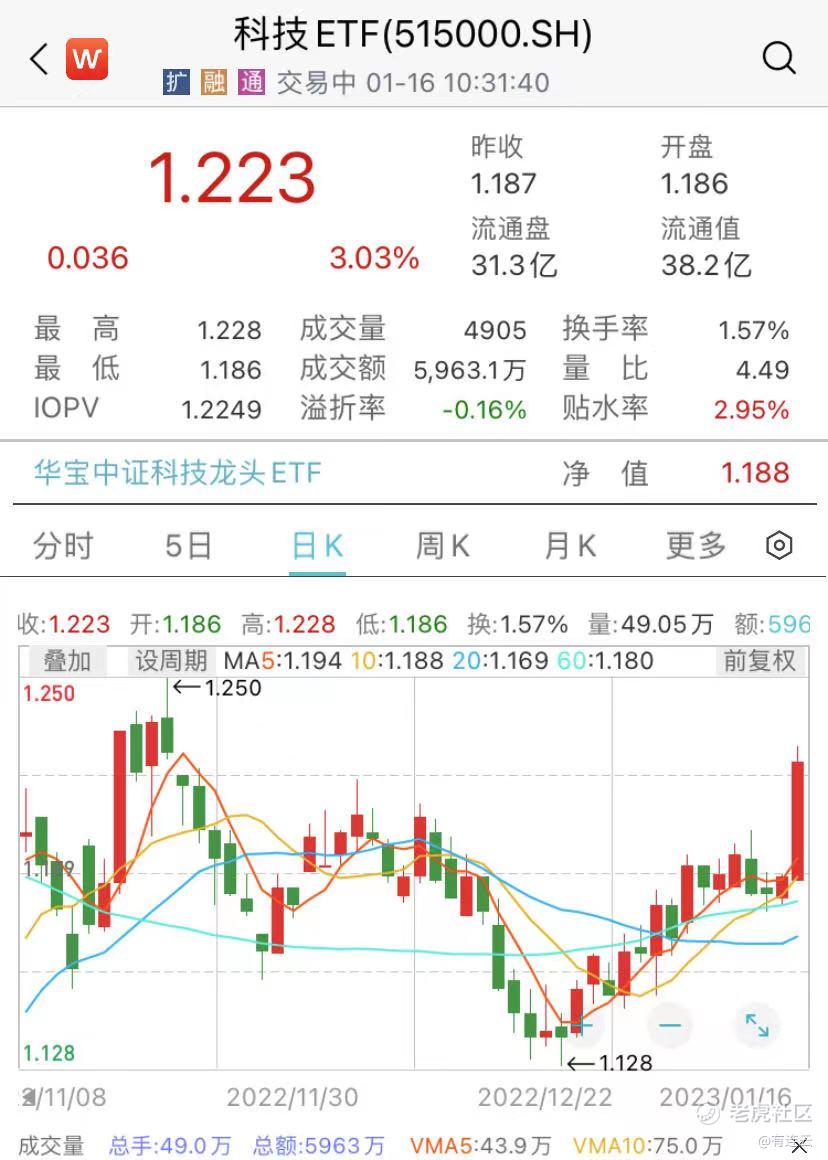The height and width of the screenshot is (1160, 828).
Task: Open the 更多 chart types menu
Action: coord(694,545)
